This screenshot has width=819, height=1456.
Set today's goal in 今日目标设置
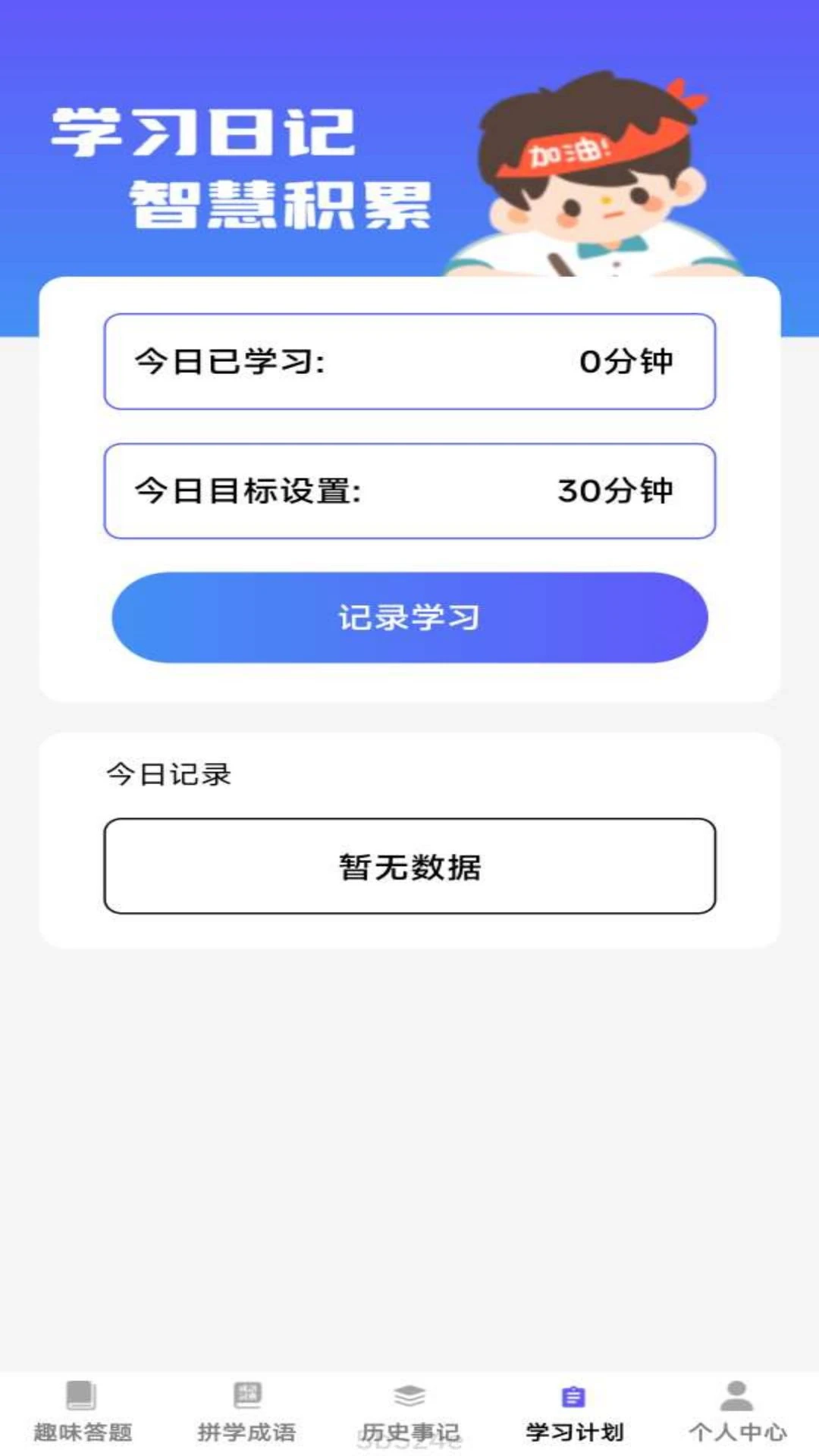[409, 491]
